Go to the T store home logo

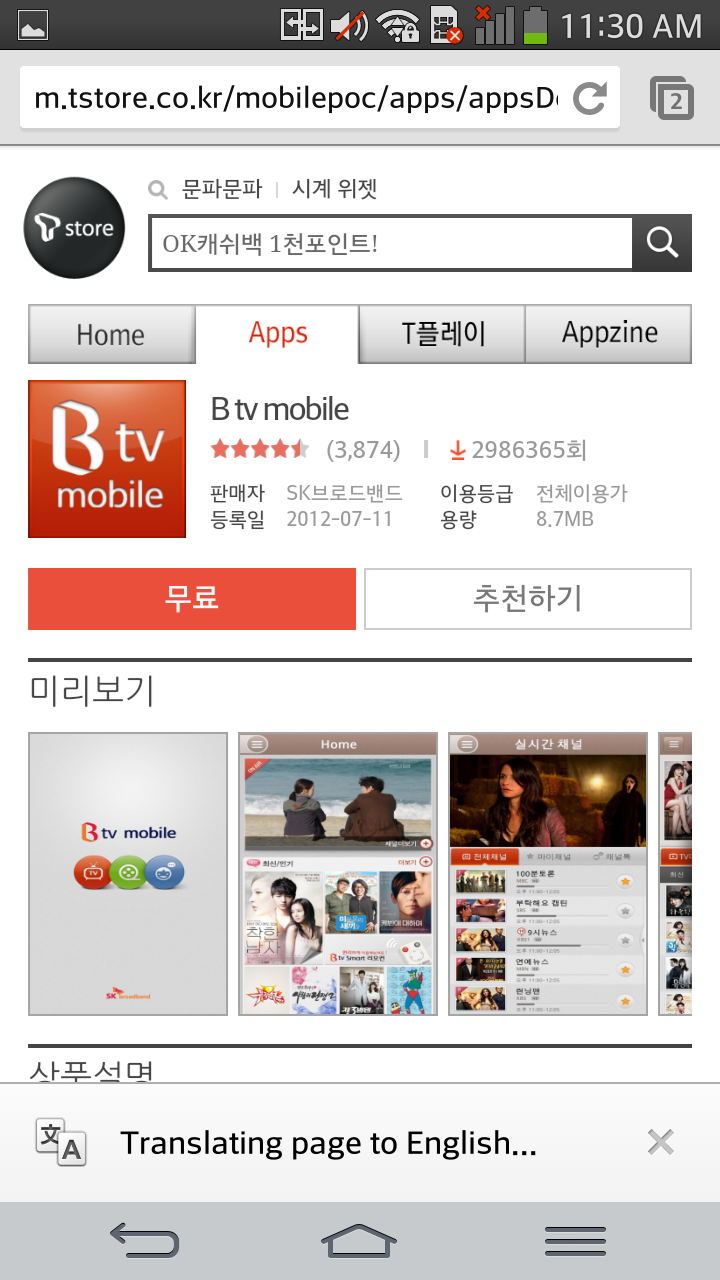pos(75,228)
